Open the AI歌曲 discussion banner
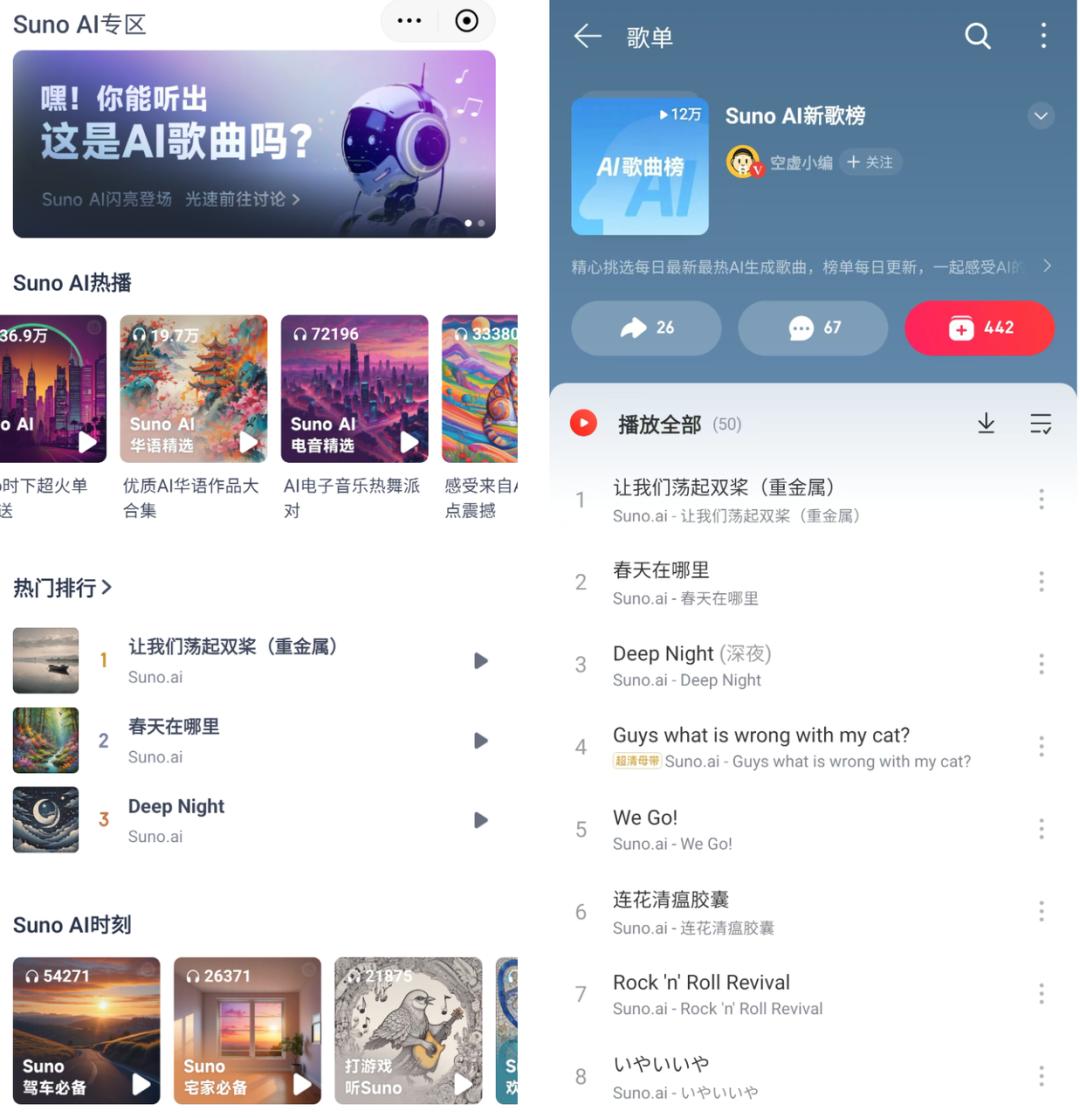The image size is (1080, 1118). (x=254, y=144)
